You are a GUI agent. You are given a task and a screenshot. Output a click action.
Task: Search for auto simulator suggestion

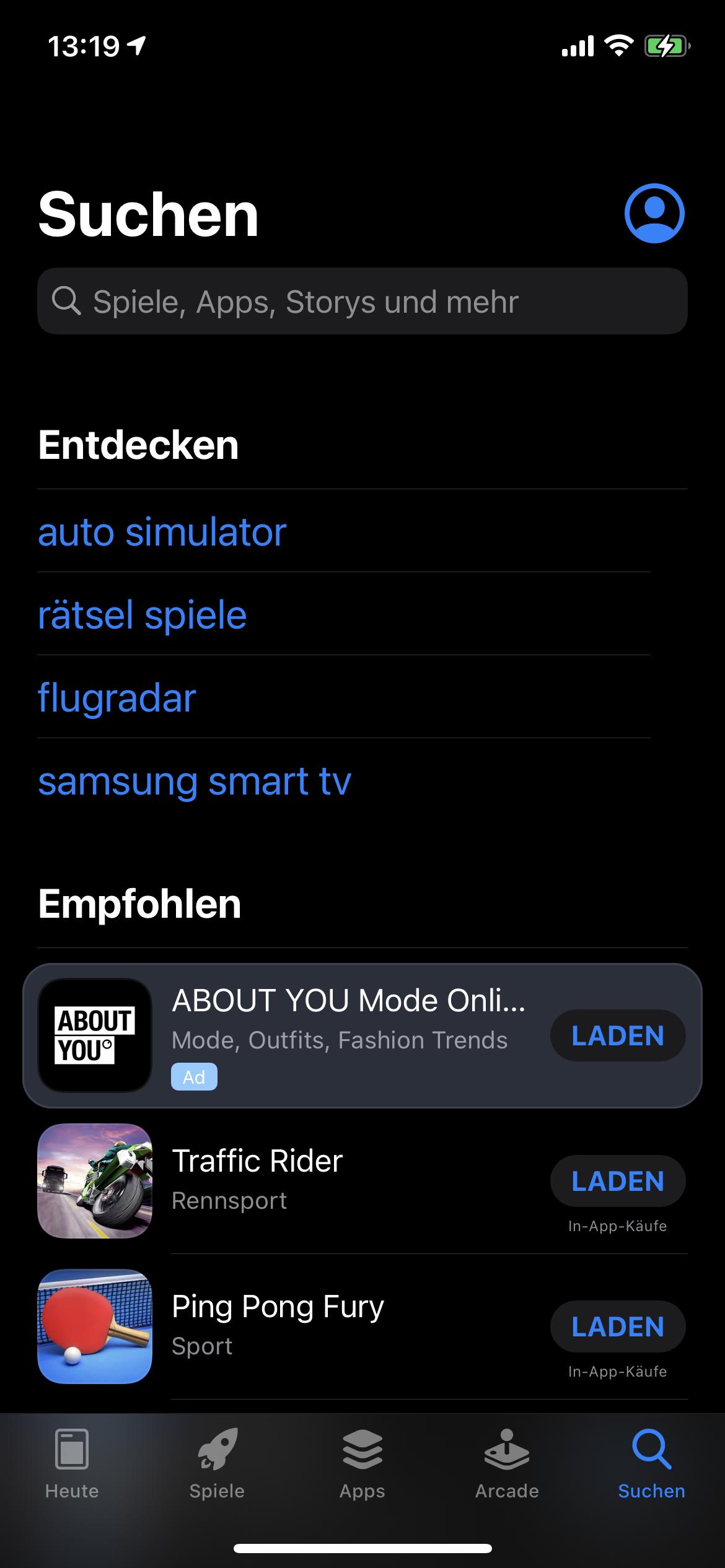pos(162,532)
